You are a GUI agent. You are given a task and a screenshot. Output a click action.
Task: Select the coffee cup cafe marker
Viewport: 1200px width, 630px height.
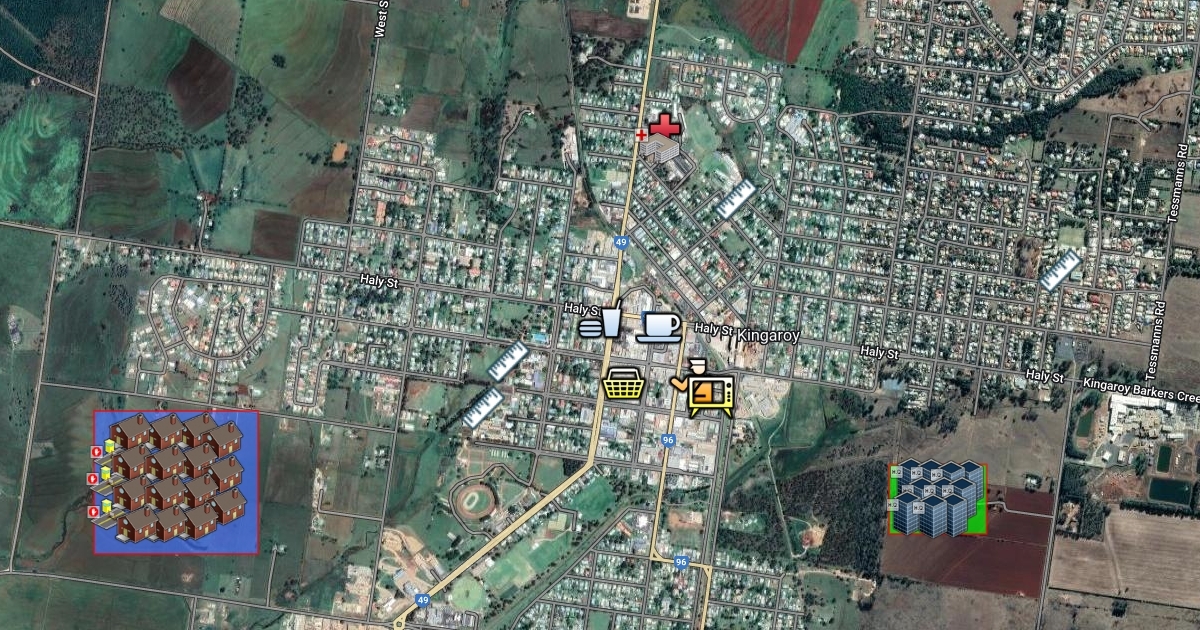pyautogui.click(x=659, y=326)
